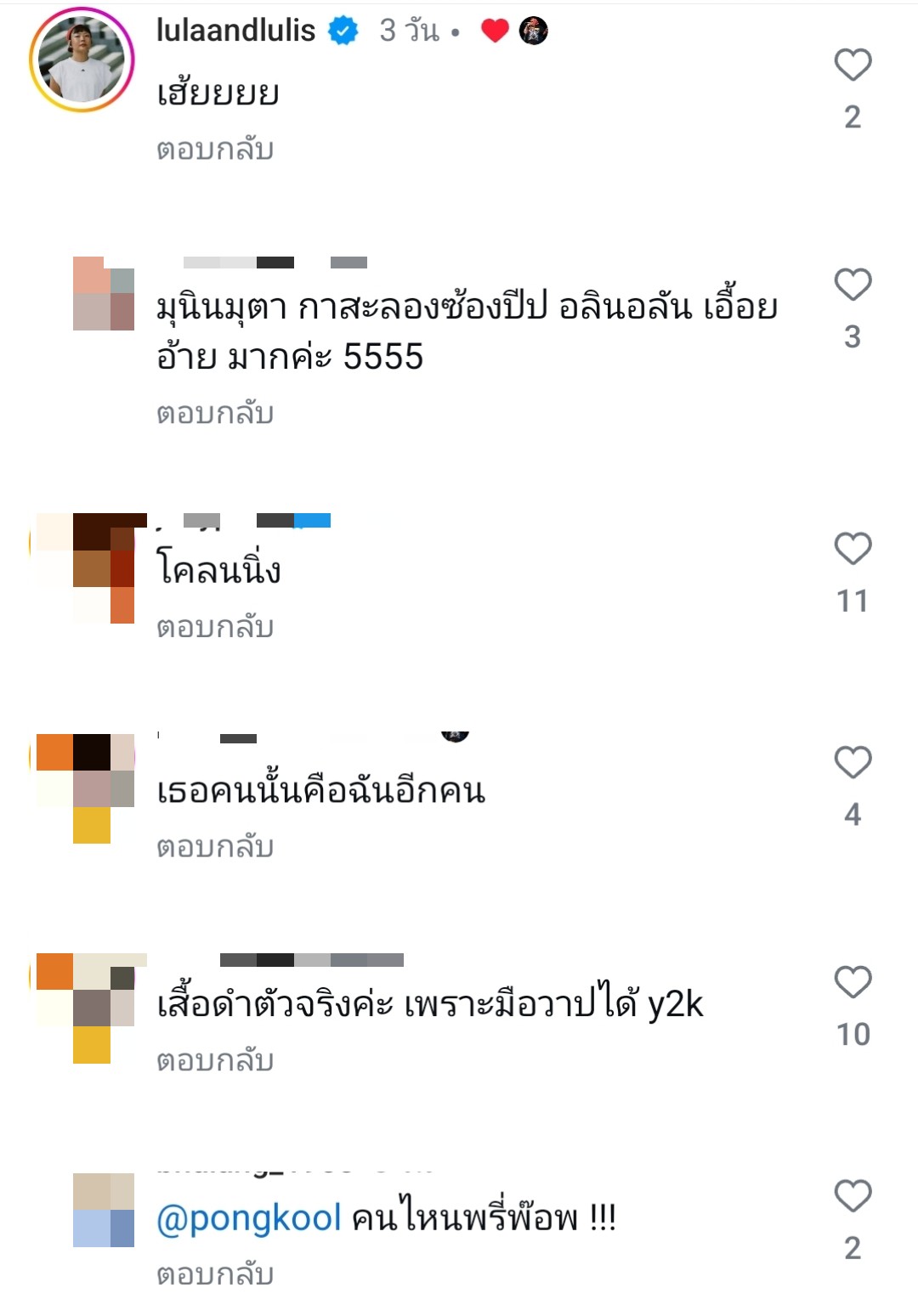The width and height of the screenshot is (918, 1316).
Task: Like lulaandlulis's comment
Action: pyautogui.click(x=853, y=65)
